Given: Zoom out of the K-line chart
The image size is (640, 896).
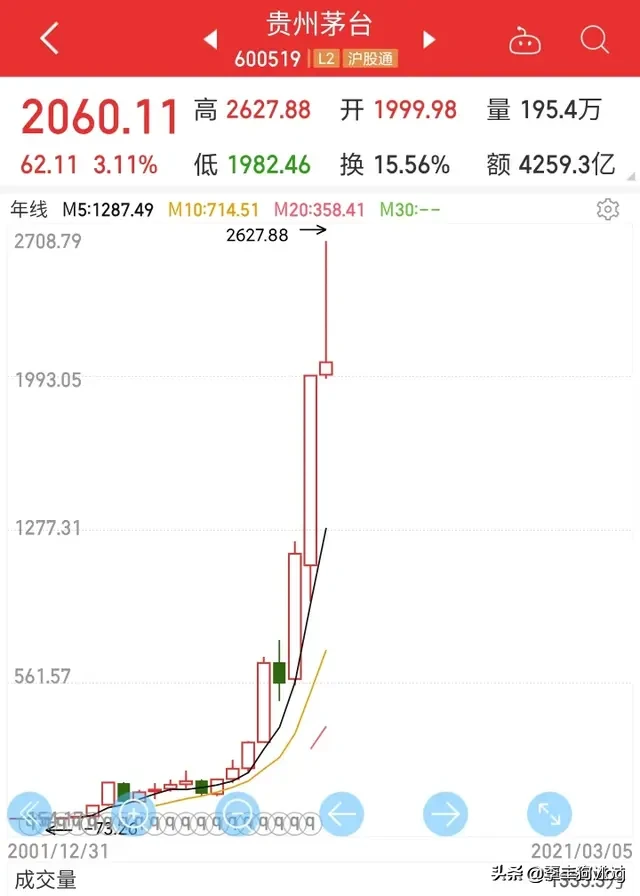Looking at the screenshot, I should click(x=238, y=813).
